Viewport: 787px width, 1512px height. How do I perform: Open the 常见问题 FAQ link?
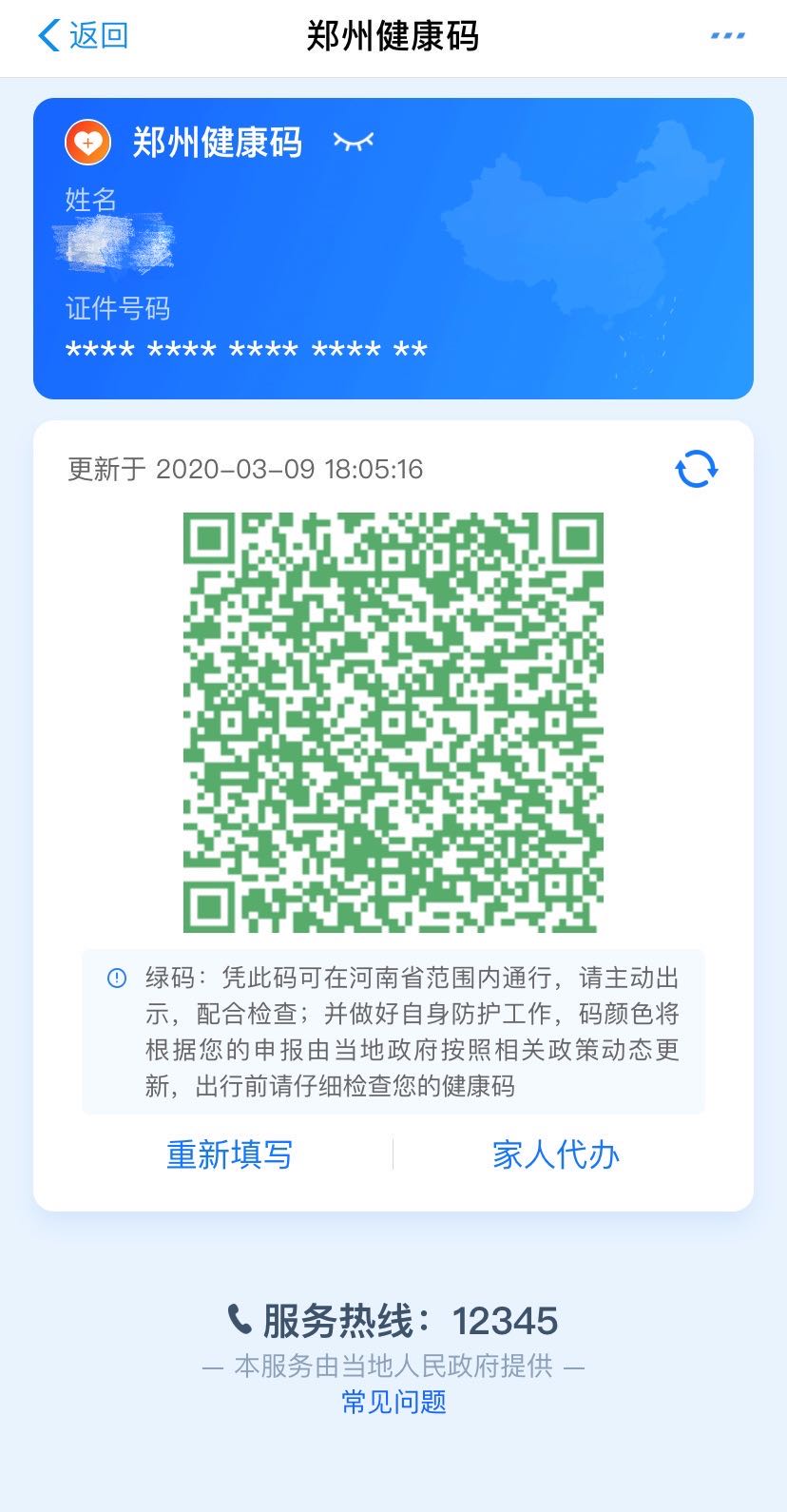tap(393, 1401)
